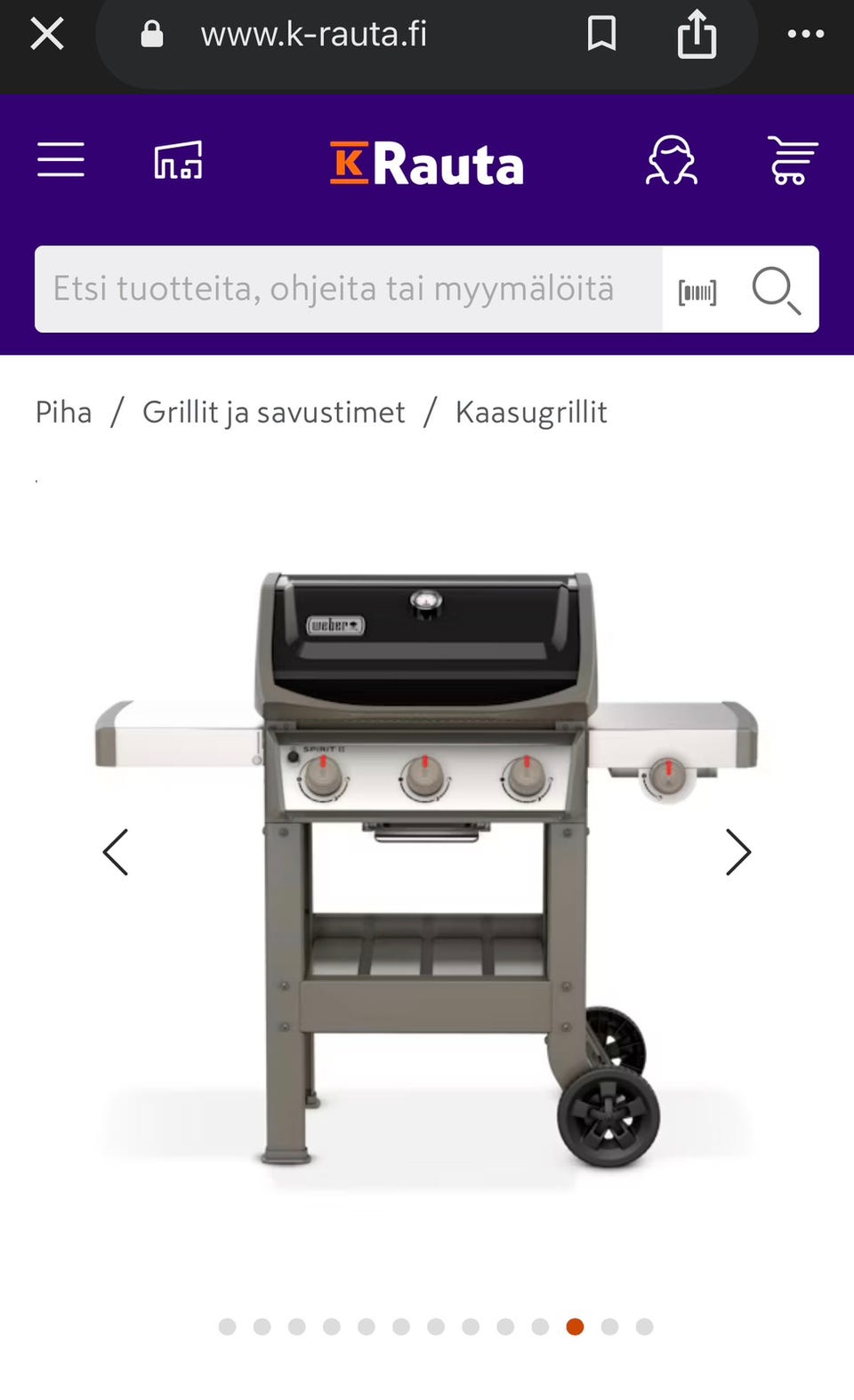The width and height of the screenshot is (854, 1400).
Task: Open Kaasugrillit category
Action: pyautogui.click(x=531, y=413)
